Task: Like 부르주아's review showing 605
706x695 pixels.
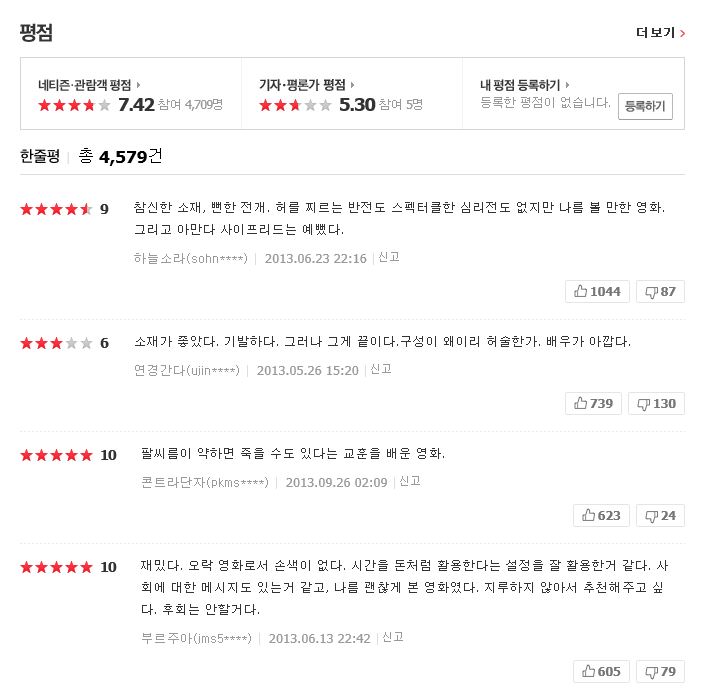Action: coord(602,671)
